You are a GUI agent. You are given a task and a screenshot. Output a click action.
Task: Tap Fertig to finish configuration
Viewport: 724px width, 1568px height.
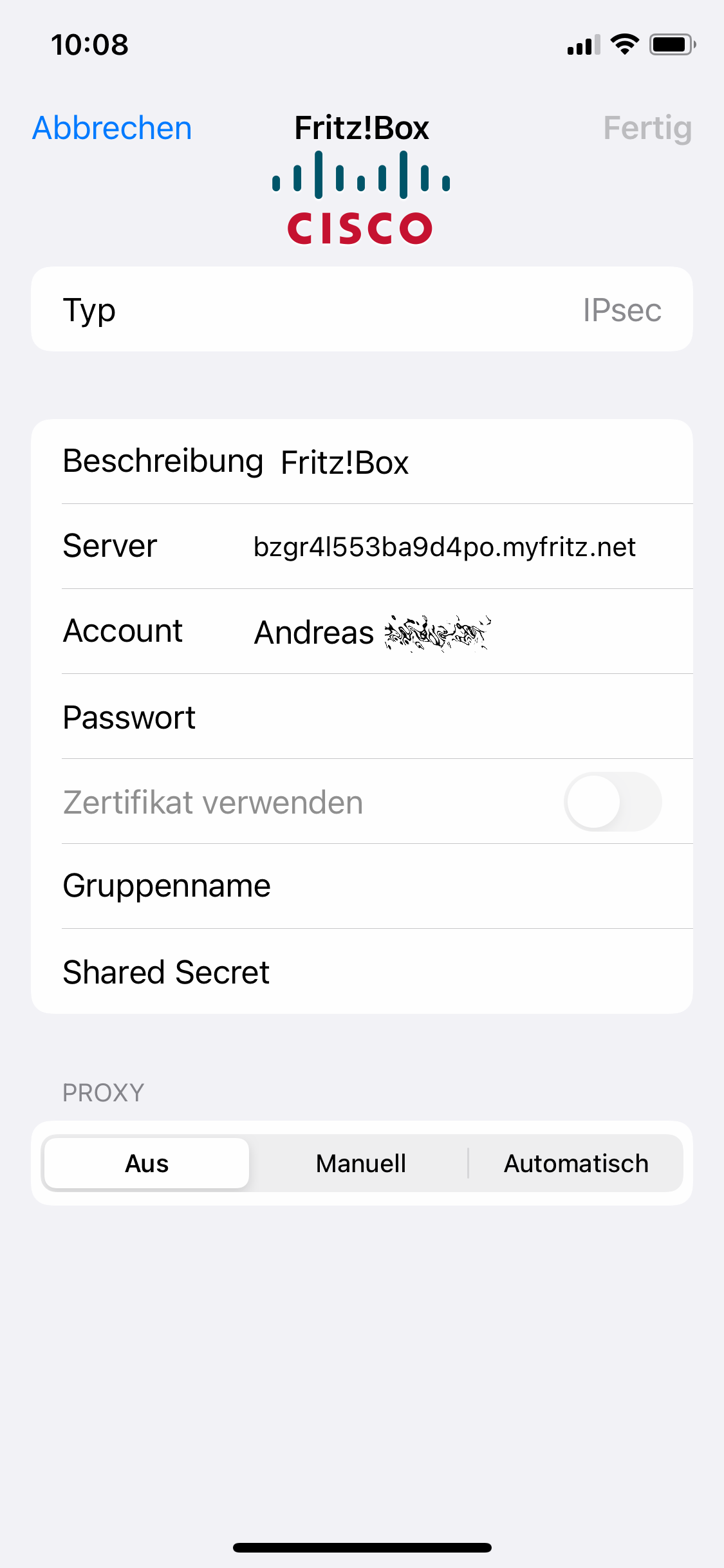pyautogui.click(x=647, y=128)
